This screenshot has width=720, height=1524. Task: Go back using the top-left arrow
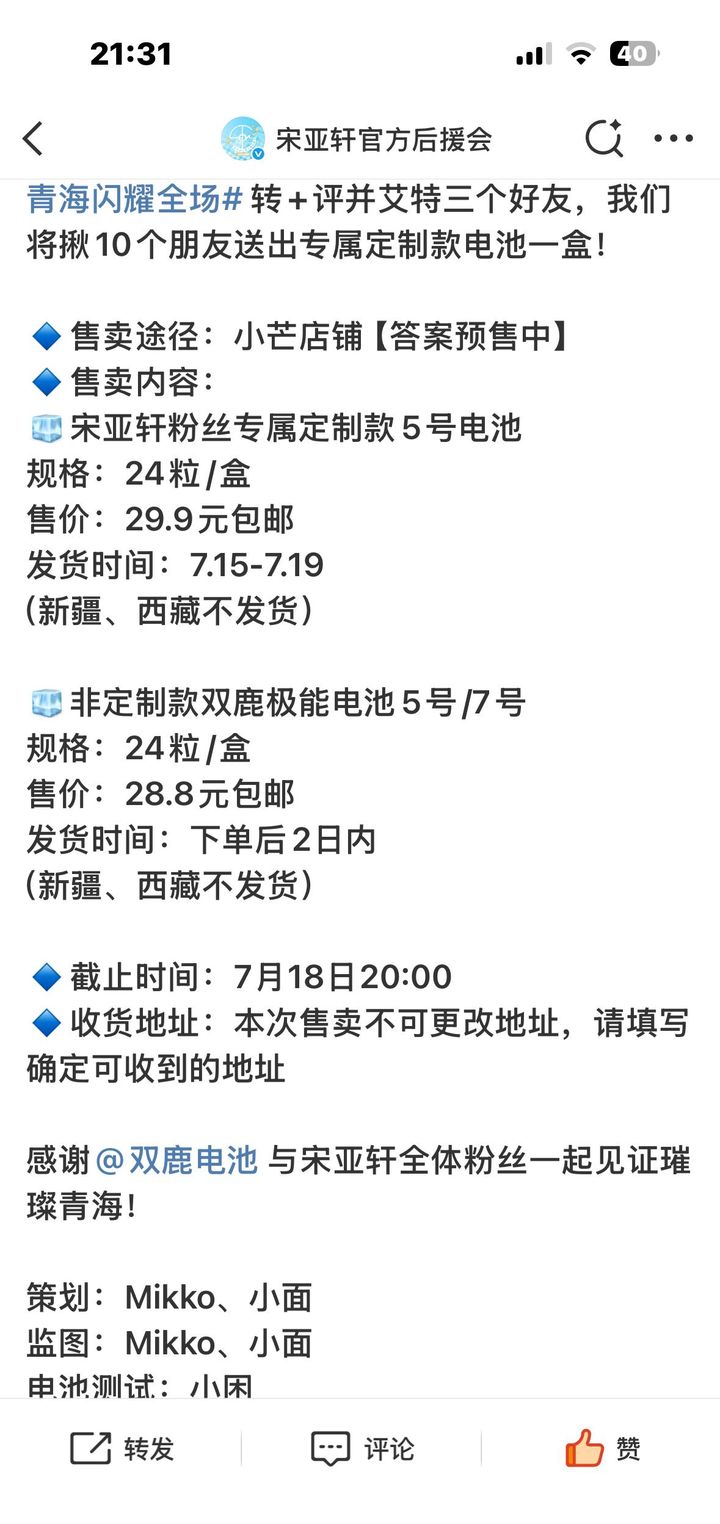(x=33, y=139)
